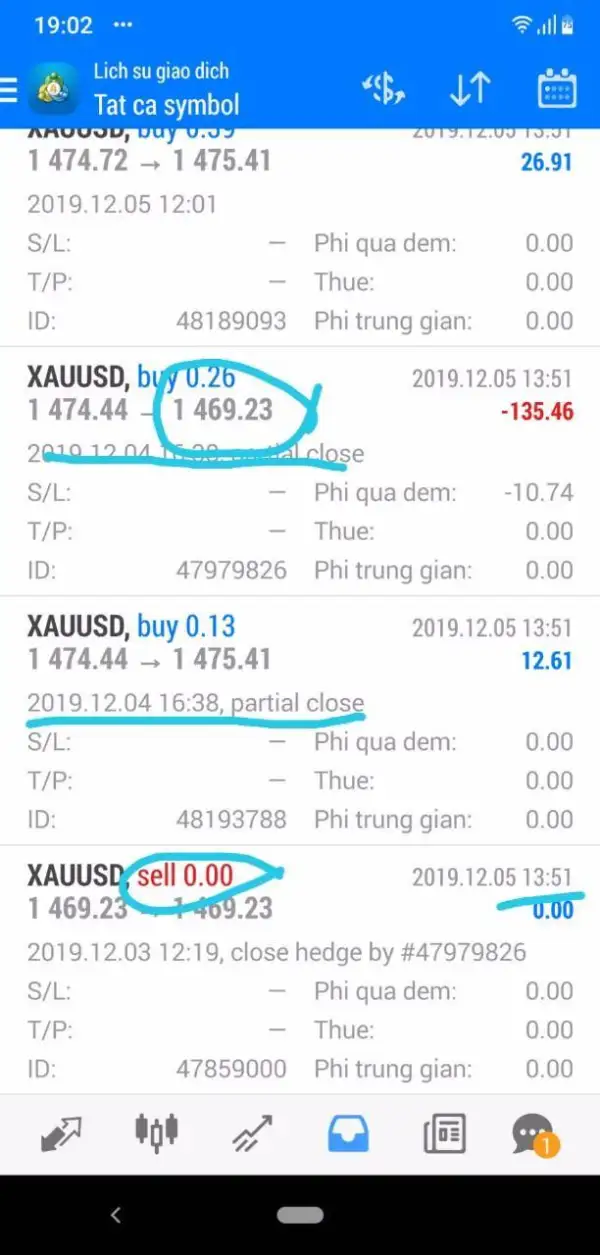Screen dimensions: 600x1255
Task: Open the calendar date range picker
Action: point(556,90)
